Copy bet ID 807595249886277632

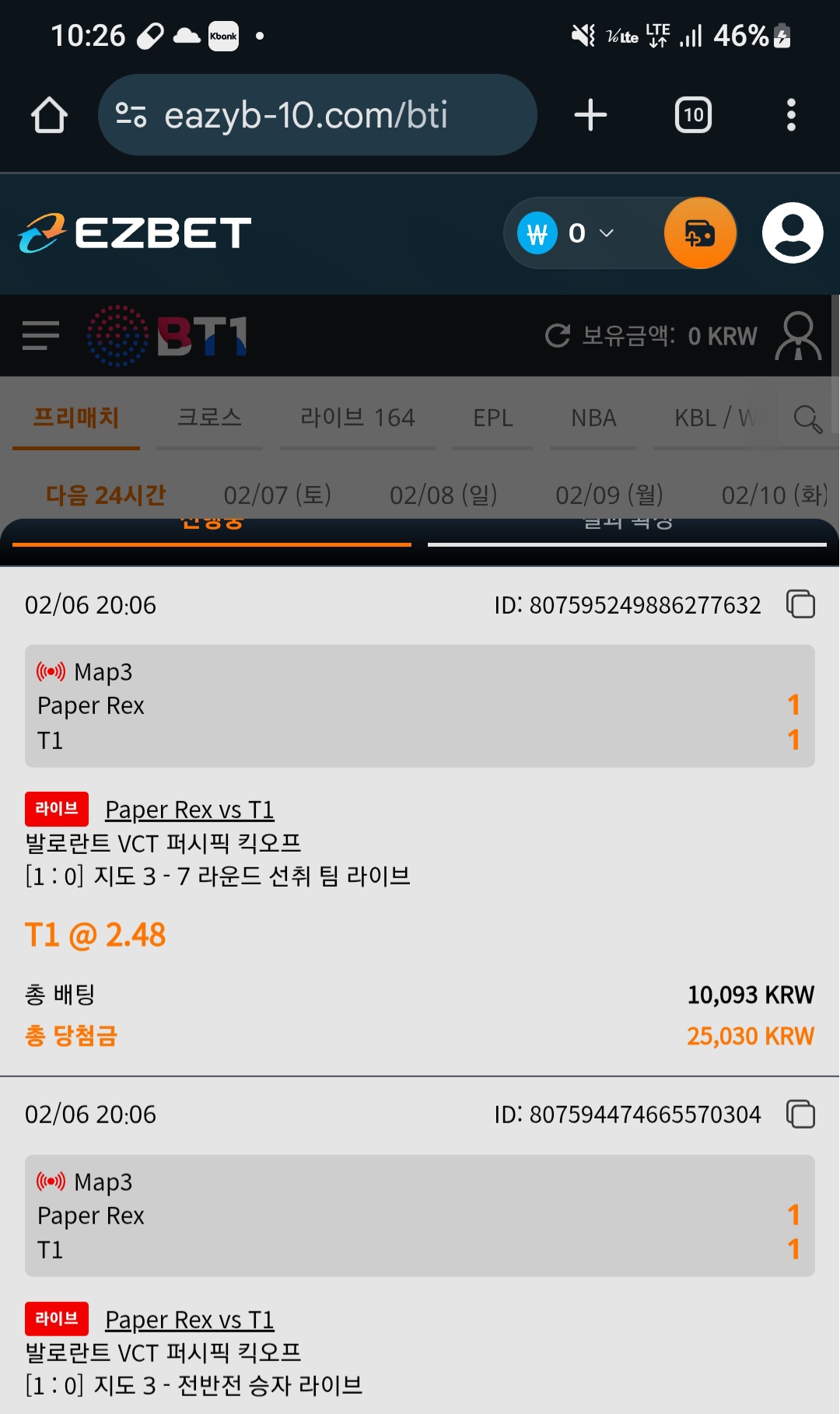(800, 604)
